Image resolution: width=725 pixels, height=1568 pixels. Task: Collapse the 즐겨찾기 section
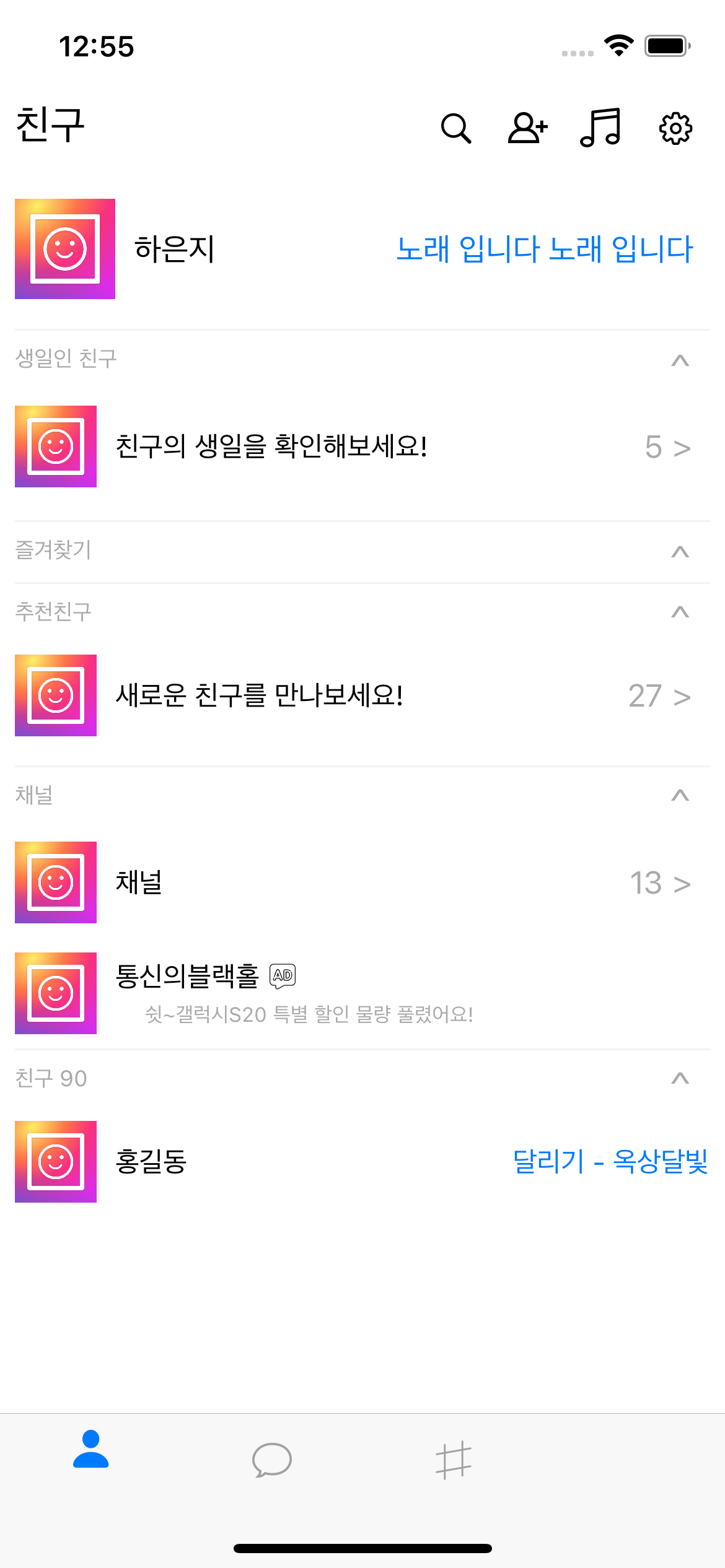point(680,551)
